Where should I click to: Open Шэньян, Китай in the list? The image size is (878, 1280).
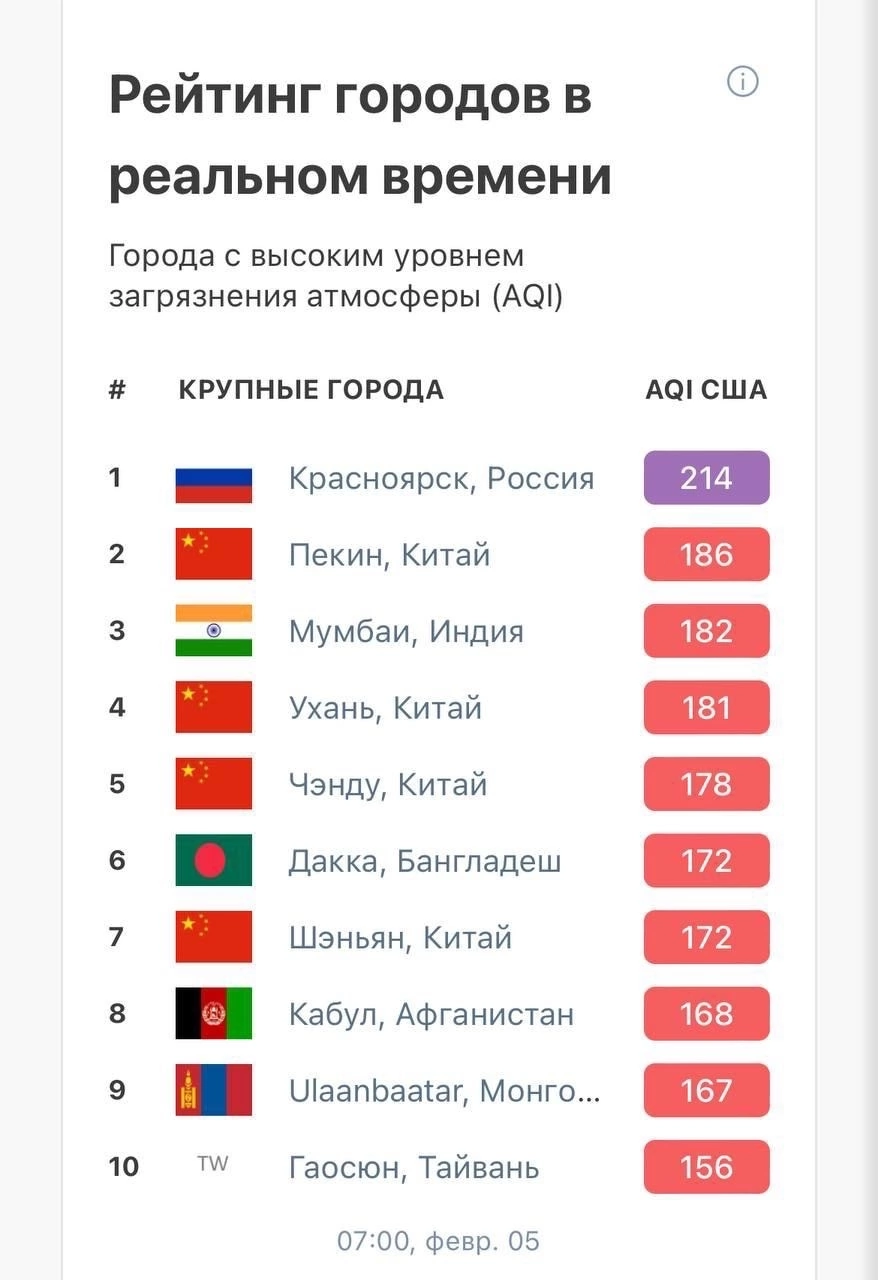coord(400,938)
